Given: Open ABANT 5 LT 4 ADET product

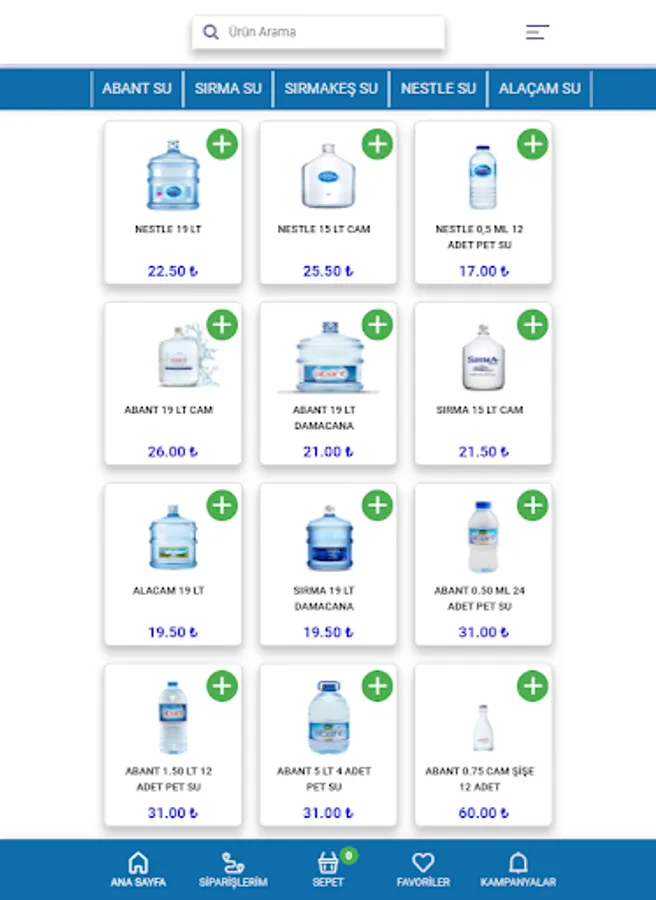Looking at the screenshot, I should click(x=328, y=745).
